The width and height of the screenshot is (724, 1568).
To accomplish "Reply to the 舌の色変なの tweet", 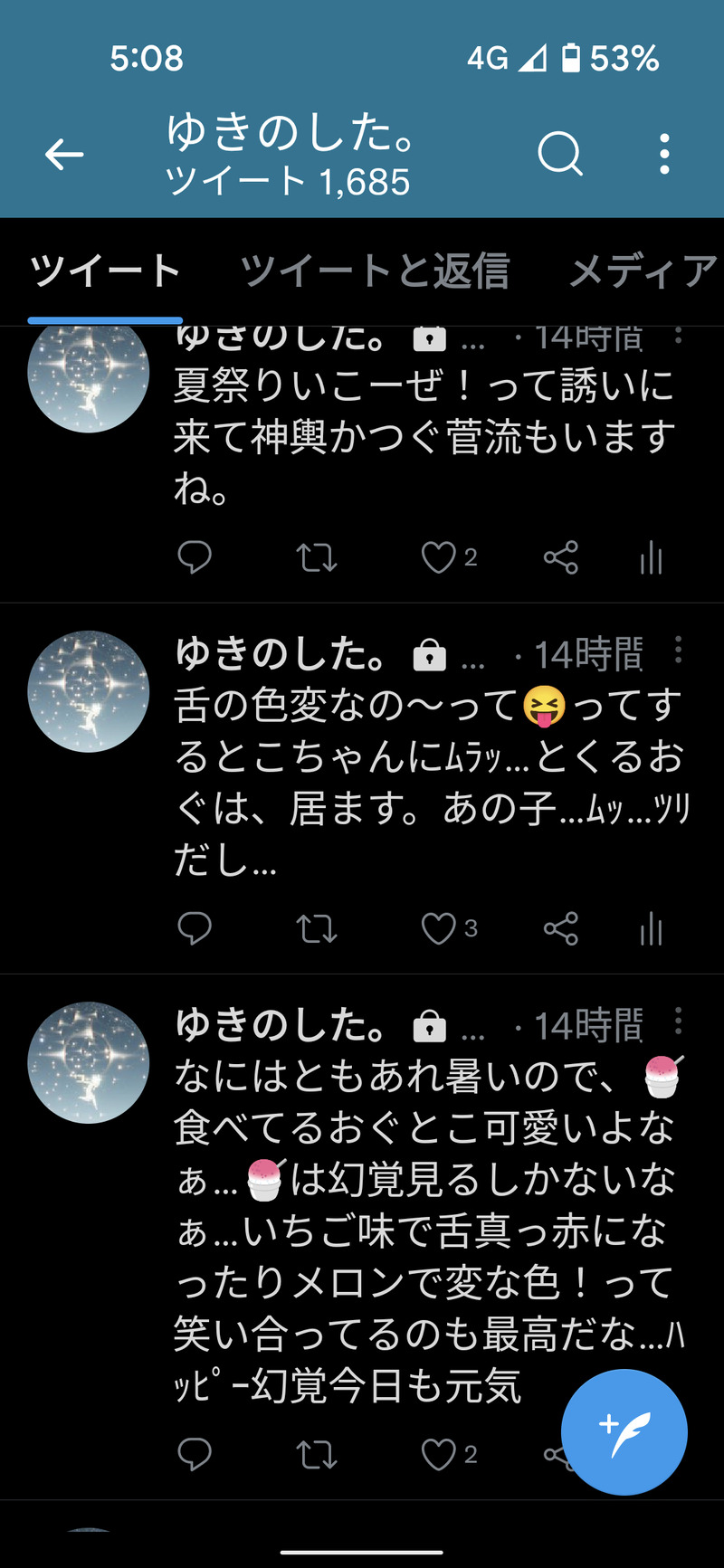I will [x=195, y=928].
